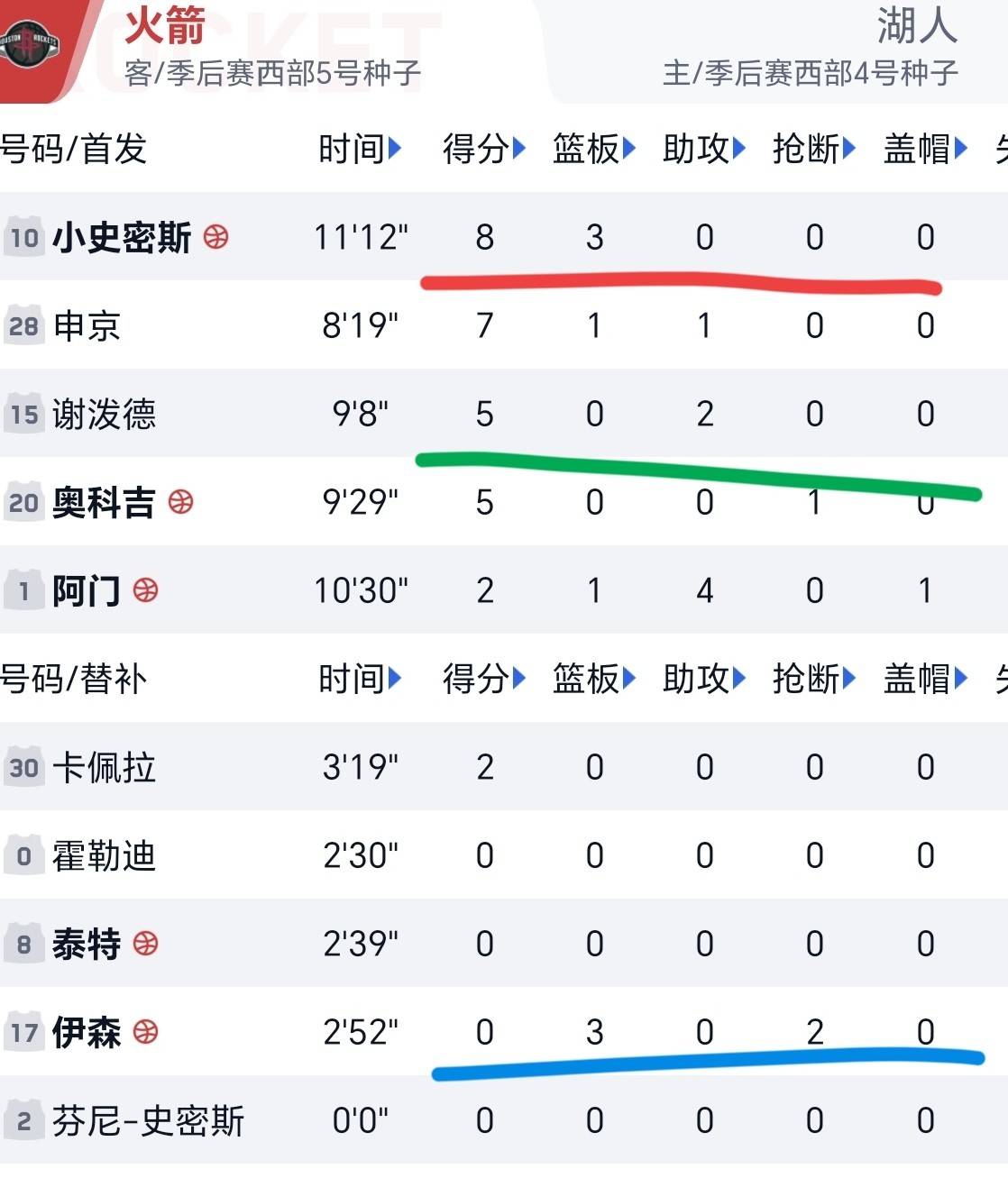View 阿门 player stats
The image size is (1008, 1178).
click(x=87, y=590)
